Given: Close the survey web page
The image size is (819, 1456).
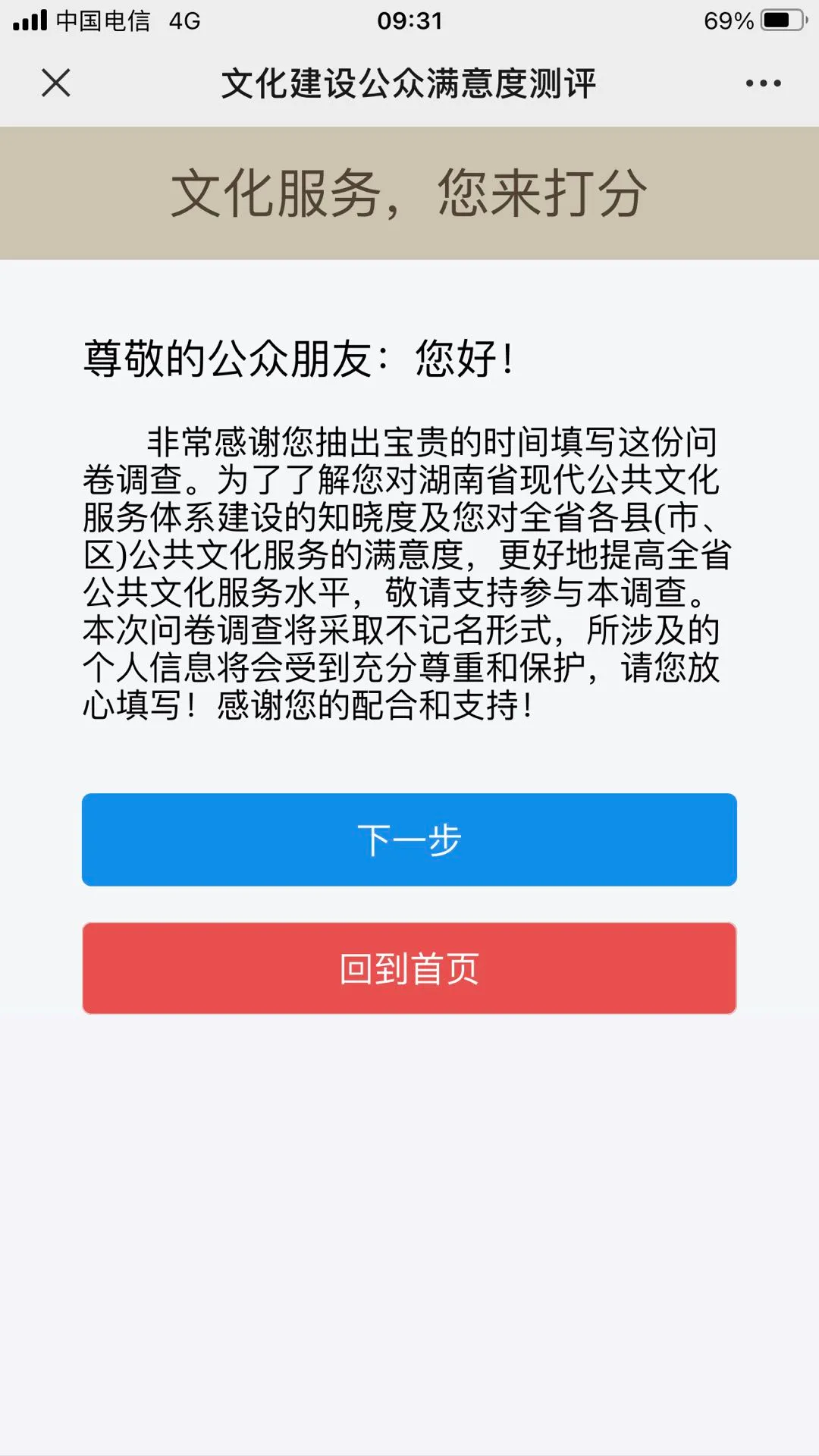Looking at the screenshot, I should pos(56,83).
